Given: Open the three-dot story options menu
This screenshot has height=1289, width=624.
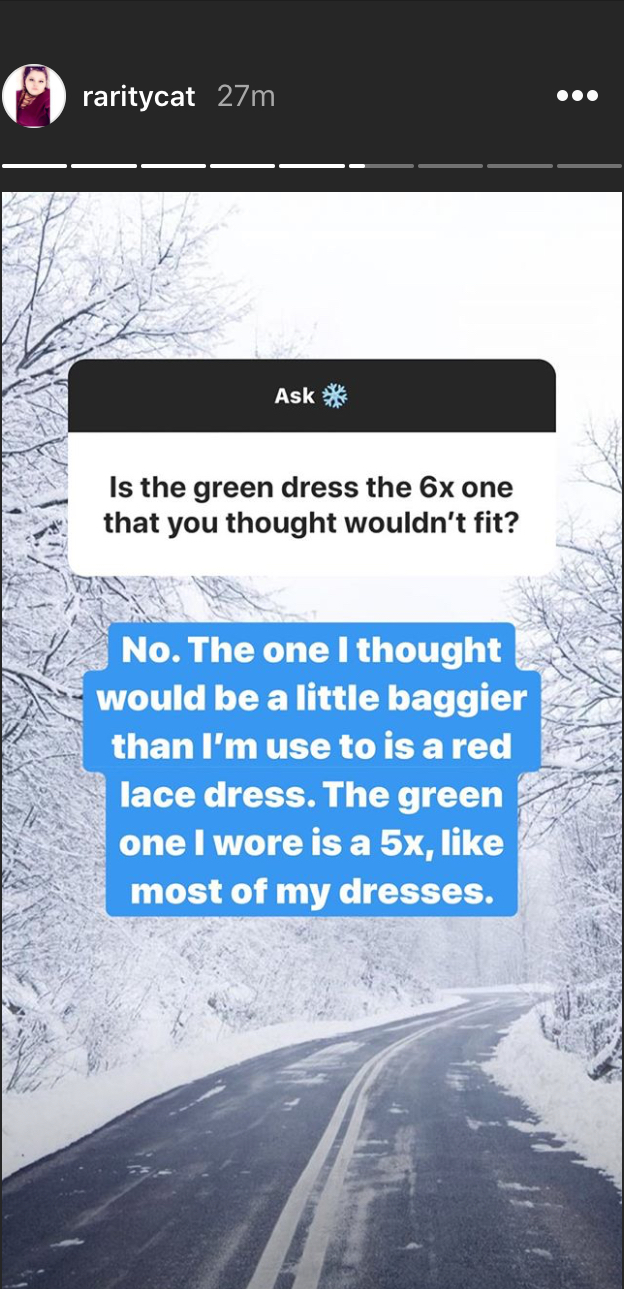Looking at the screenshot, I should (x=577, y=97).
